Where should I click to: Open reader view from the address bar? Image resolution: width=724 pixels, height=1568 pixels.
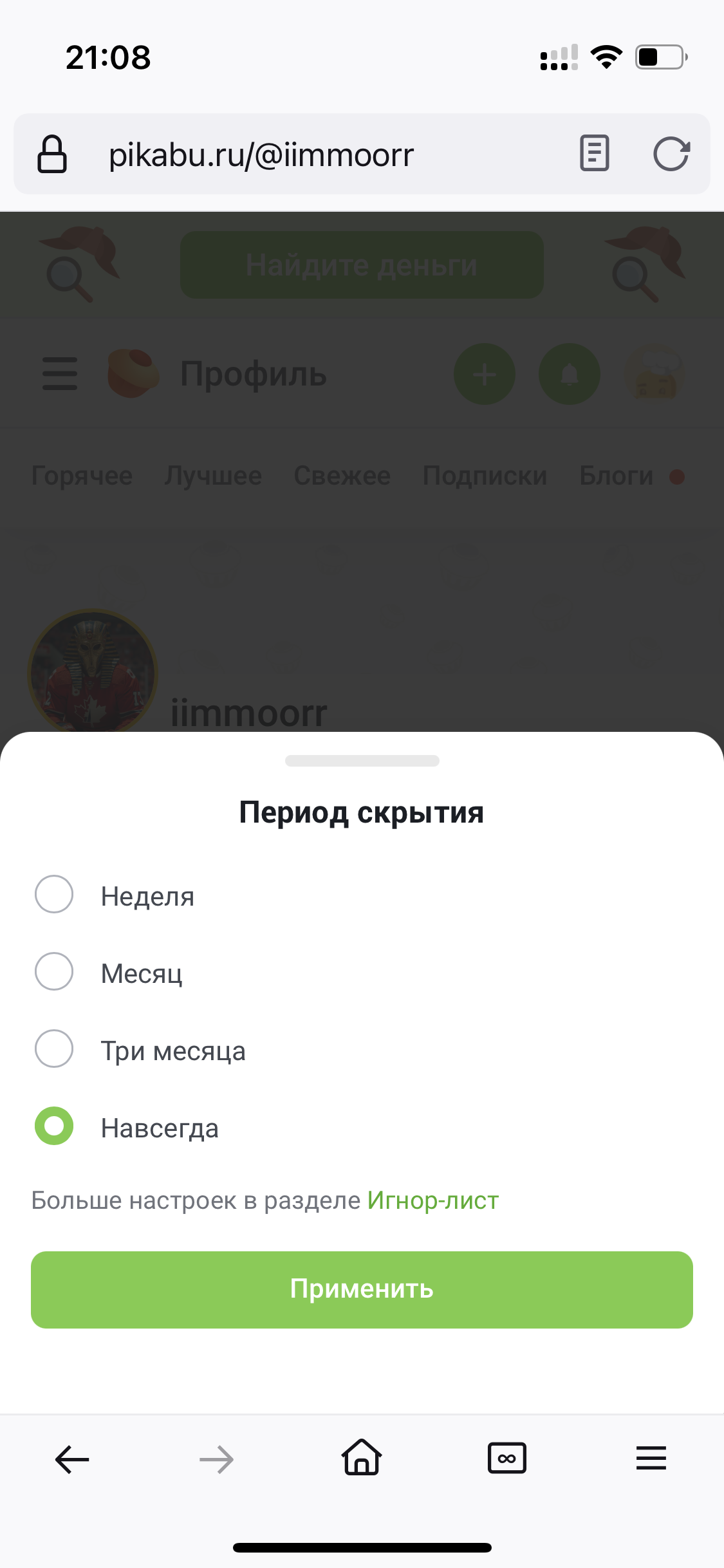coord(594,153)
